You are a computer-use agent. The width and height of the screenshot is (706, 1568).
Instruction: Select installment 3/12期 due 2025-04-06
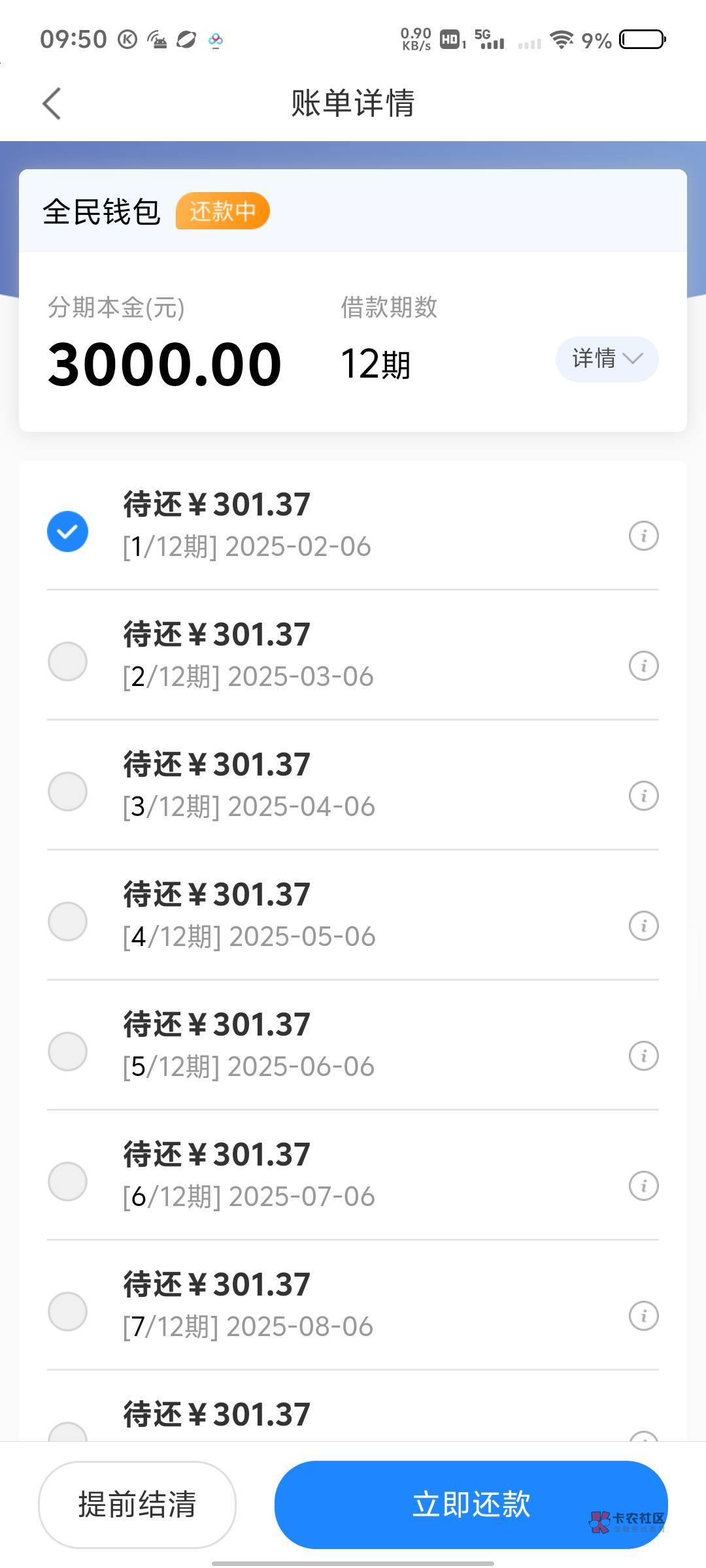click(x=67, y=791)
